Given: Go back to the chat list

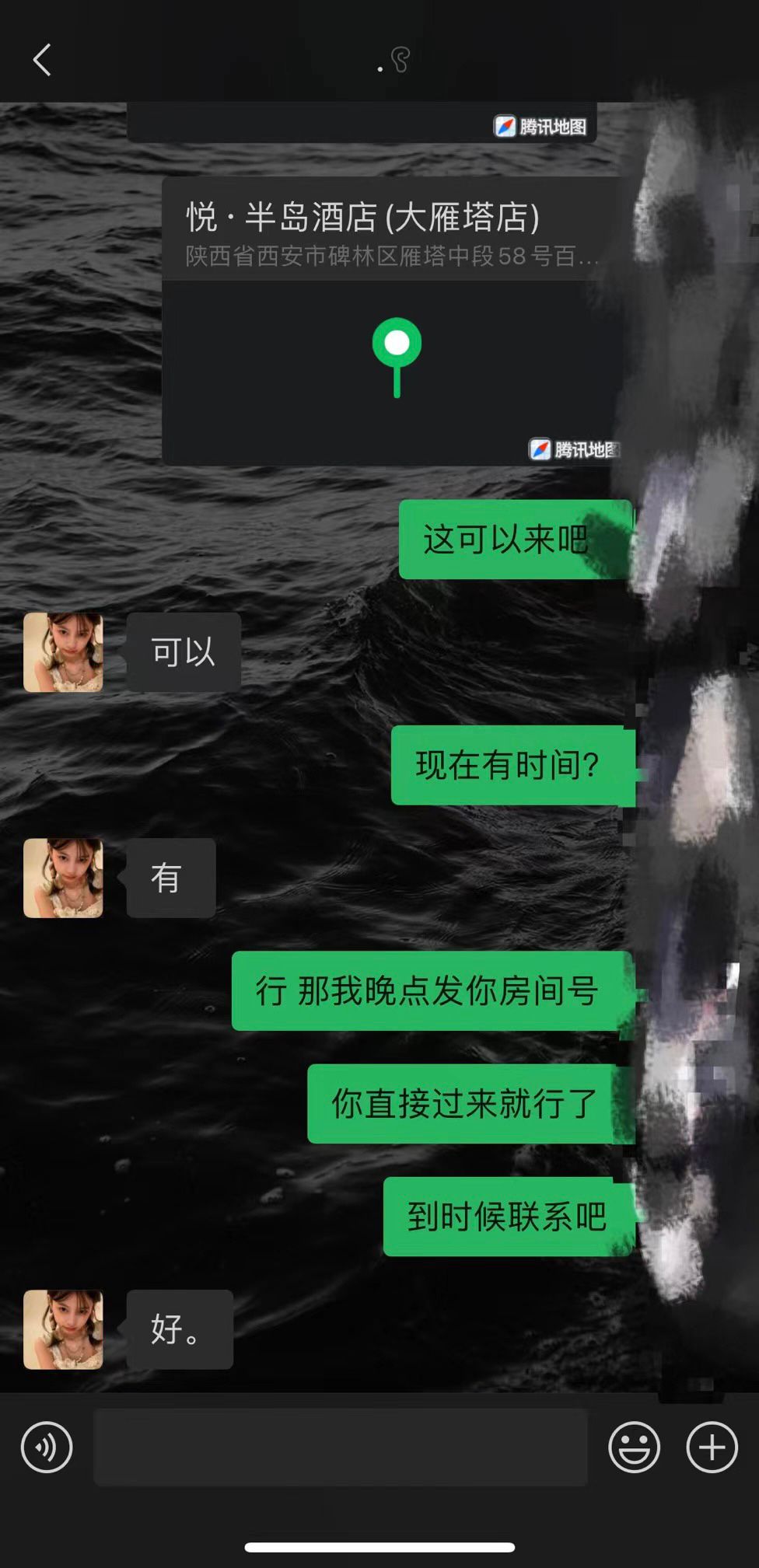Looking at the screenshot, I should 43,60.
